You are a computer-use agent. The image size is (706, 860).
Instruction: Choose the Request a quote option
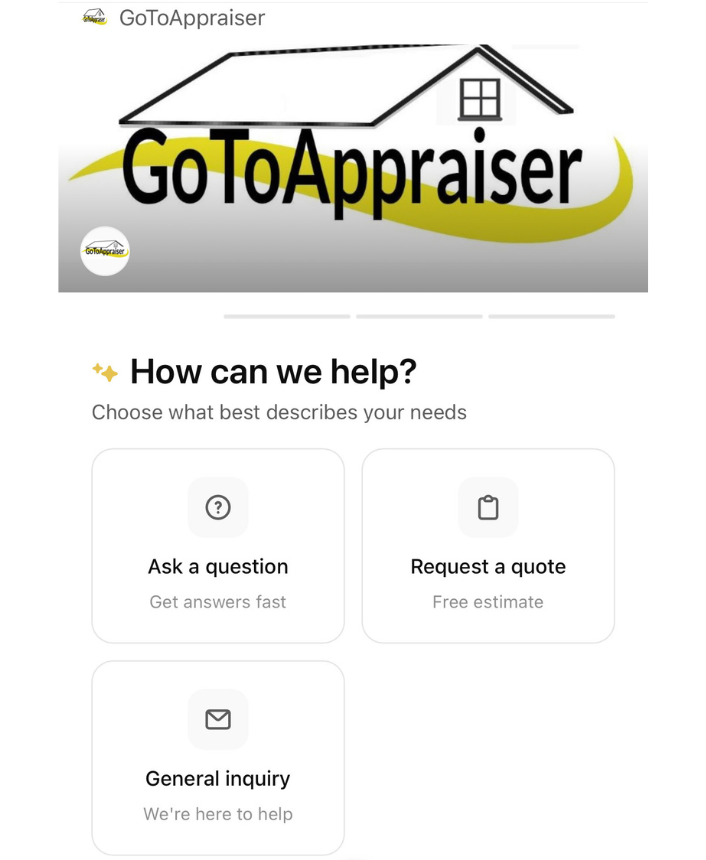(488, 545)
